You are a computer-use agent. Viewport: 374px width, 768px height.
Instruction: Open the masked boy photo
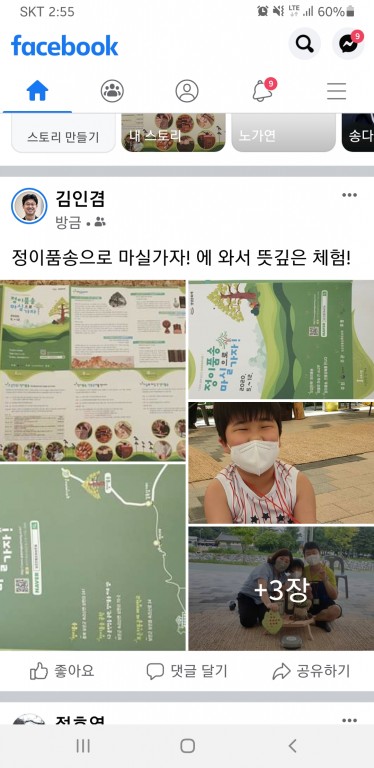coord(281,463)
